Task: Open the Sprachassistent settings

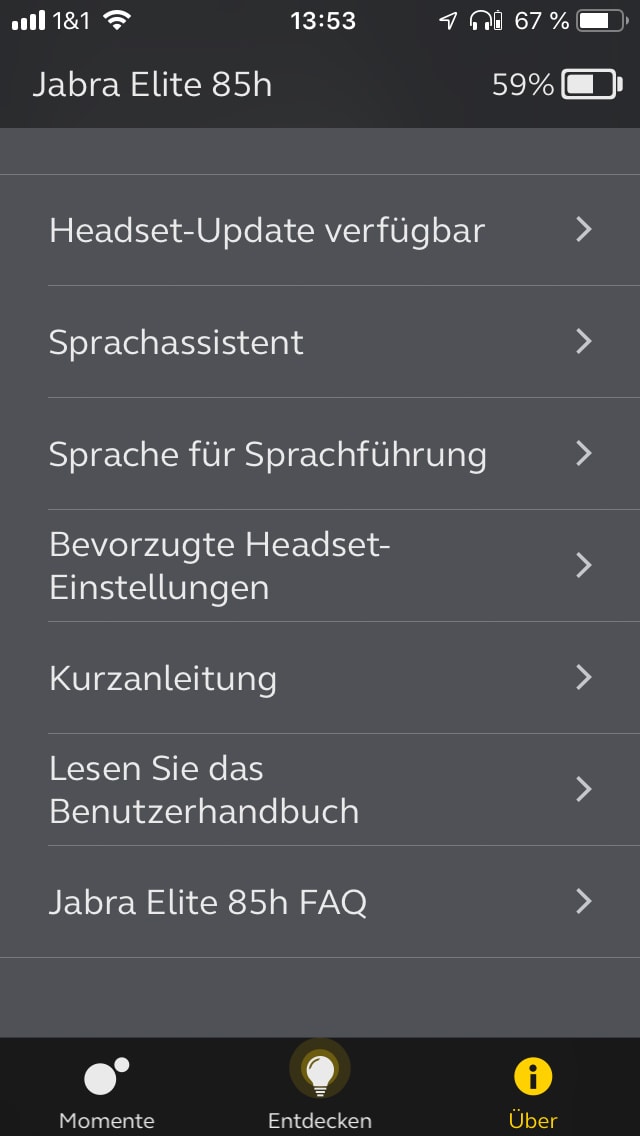Action: pyautogui.click(x=320, y=342)
